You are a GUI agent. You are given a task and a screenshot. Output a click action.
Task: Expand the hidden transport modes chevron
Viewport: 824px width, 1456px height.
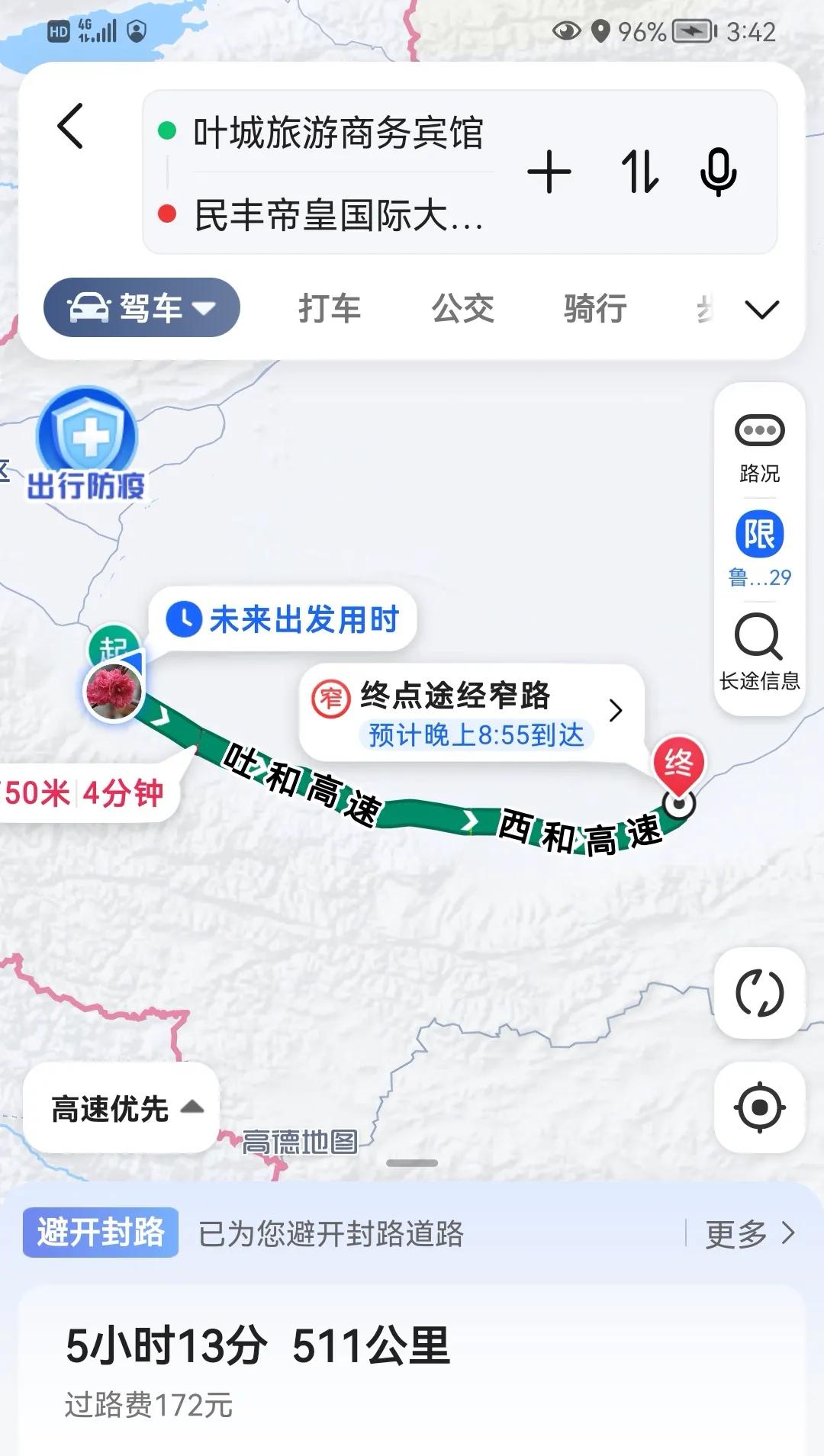pyautogui.click(x=760, y=310)
